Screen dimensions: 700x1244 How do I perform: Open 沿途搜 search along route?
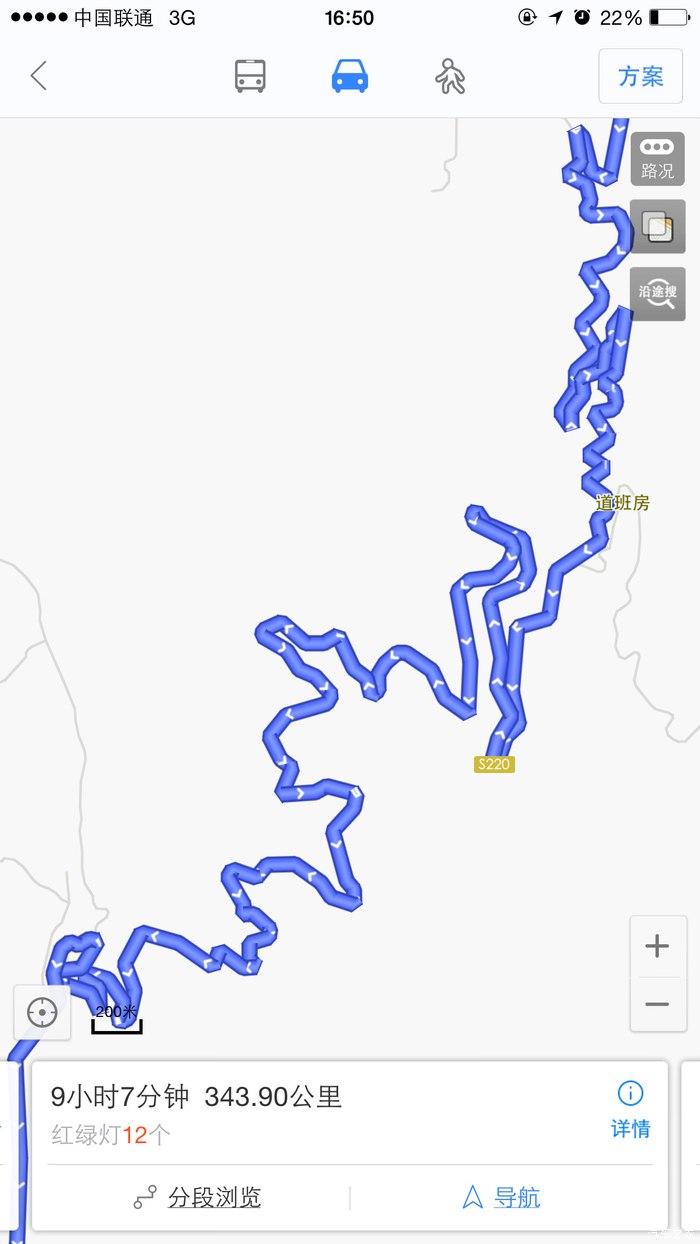(x=657, y=293)
